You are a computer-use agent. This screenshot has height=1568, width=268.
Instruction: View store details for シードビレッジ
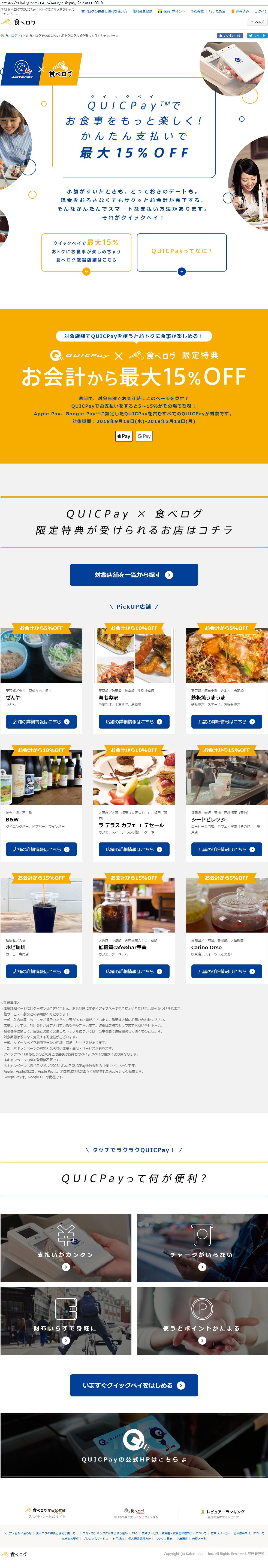(227, 849)
